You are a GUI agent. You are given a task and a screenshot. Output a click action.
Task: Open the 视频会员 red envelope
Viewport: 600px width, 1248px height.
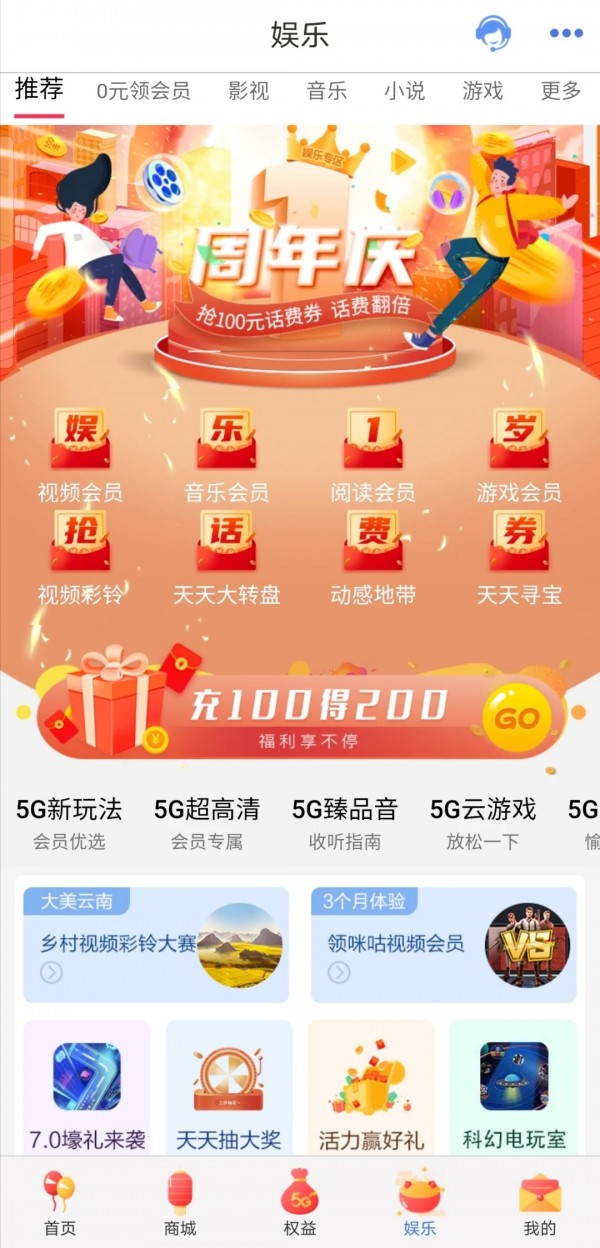coord(80,453)
